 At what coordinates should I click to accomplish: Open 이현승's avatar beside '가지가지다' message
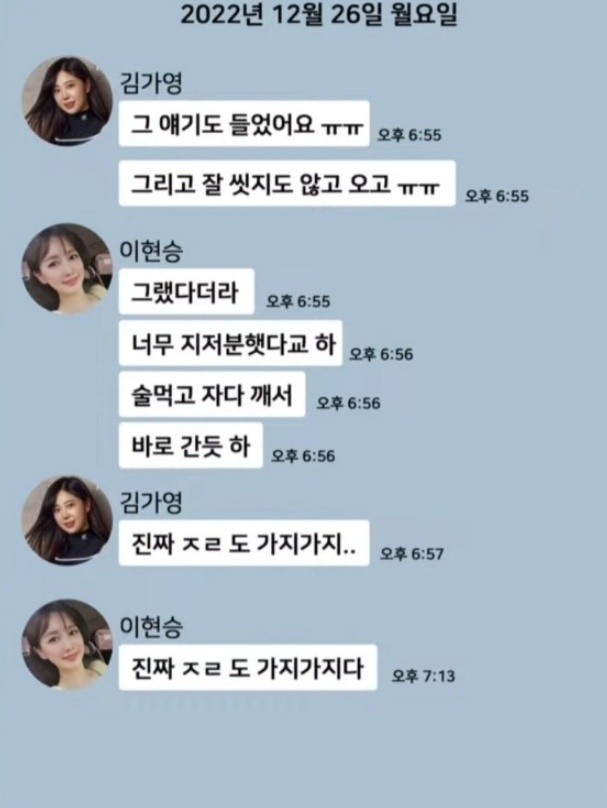pos(66,645)
